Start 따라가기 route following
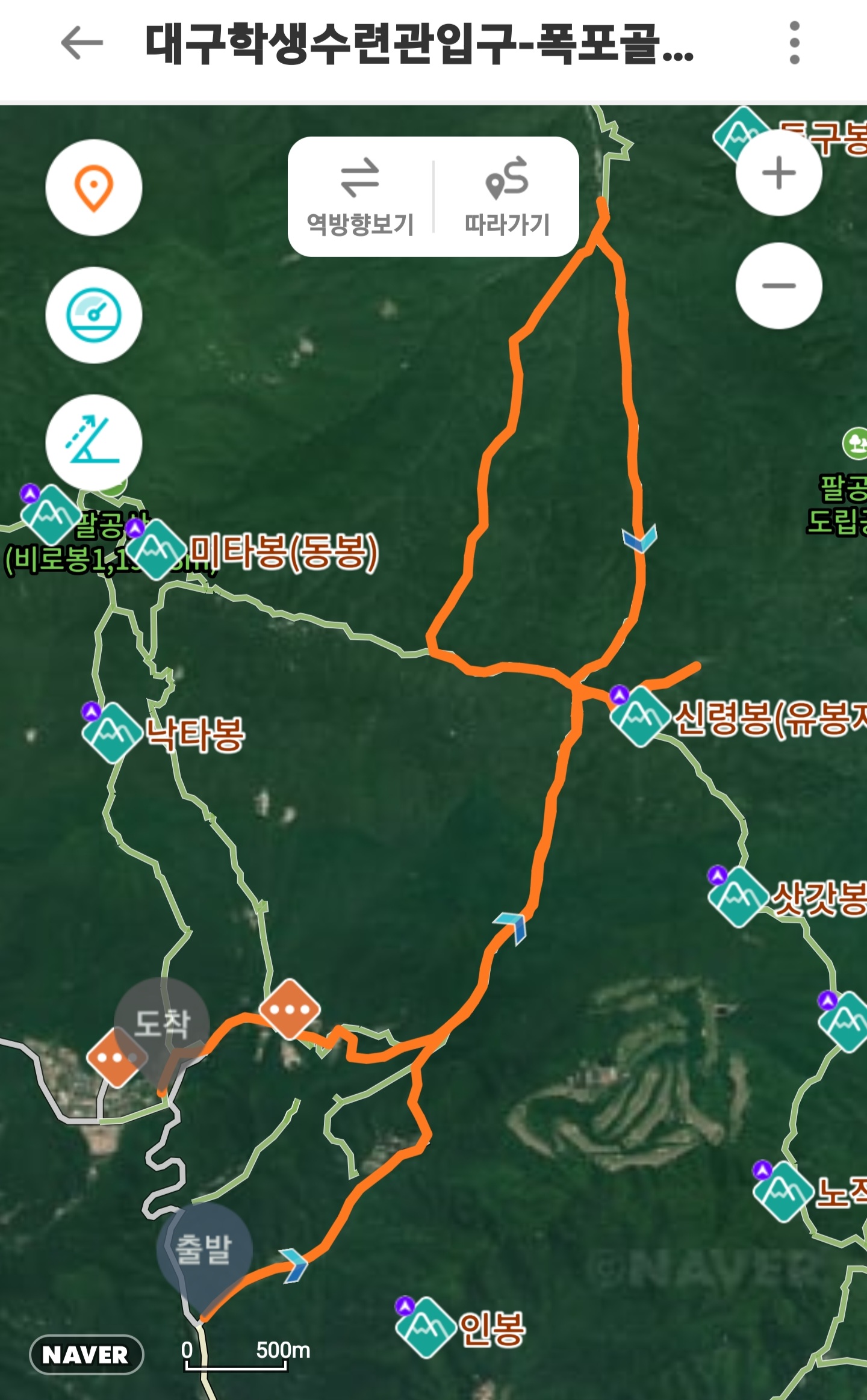 click(x=507, y=197)
